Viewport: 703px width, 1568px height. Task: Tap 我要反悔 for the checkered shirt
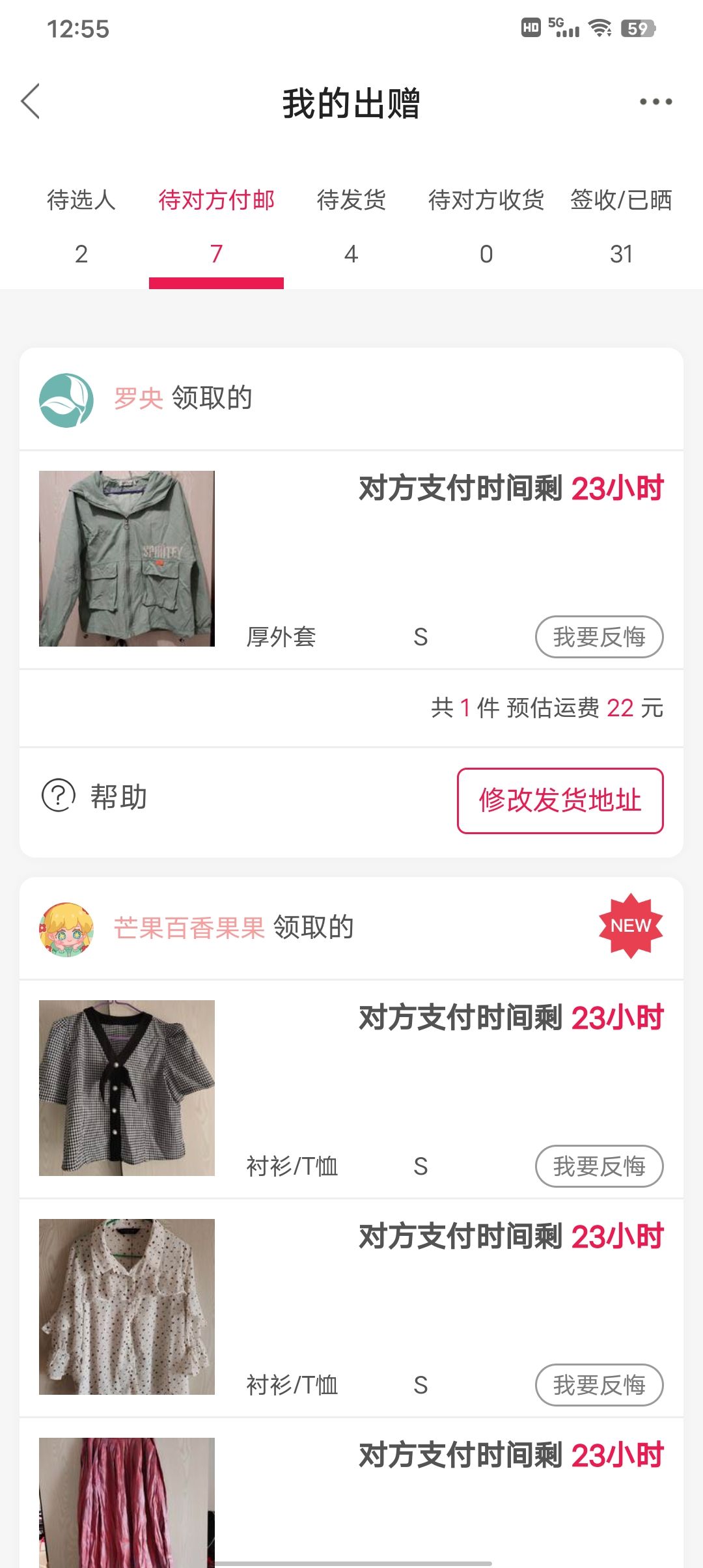(x=599, y=1166)
